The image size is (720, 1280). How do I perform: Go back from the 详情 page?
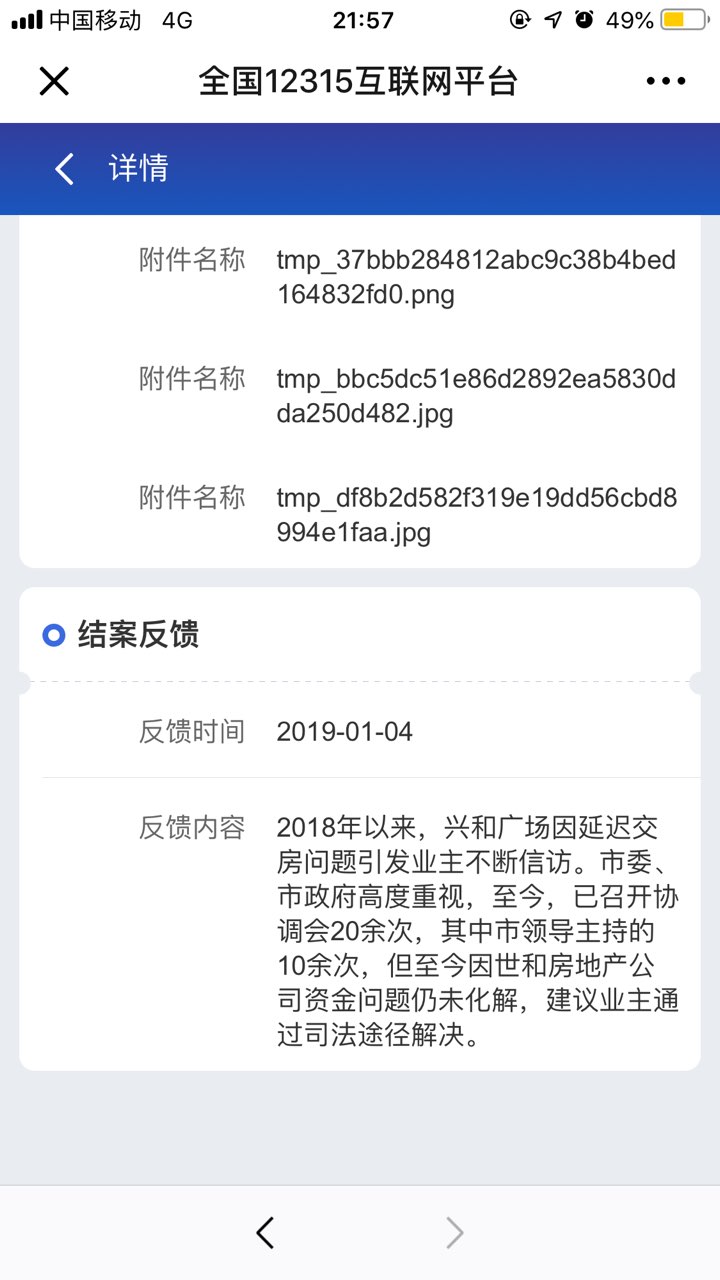click(x=65, y=169)
